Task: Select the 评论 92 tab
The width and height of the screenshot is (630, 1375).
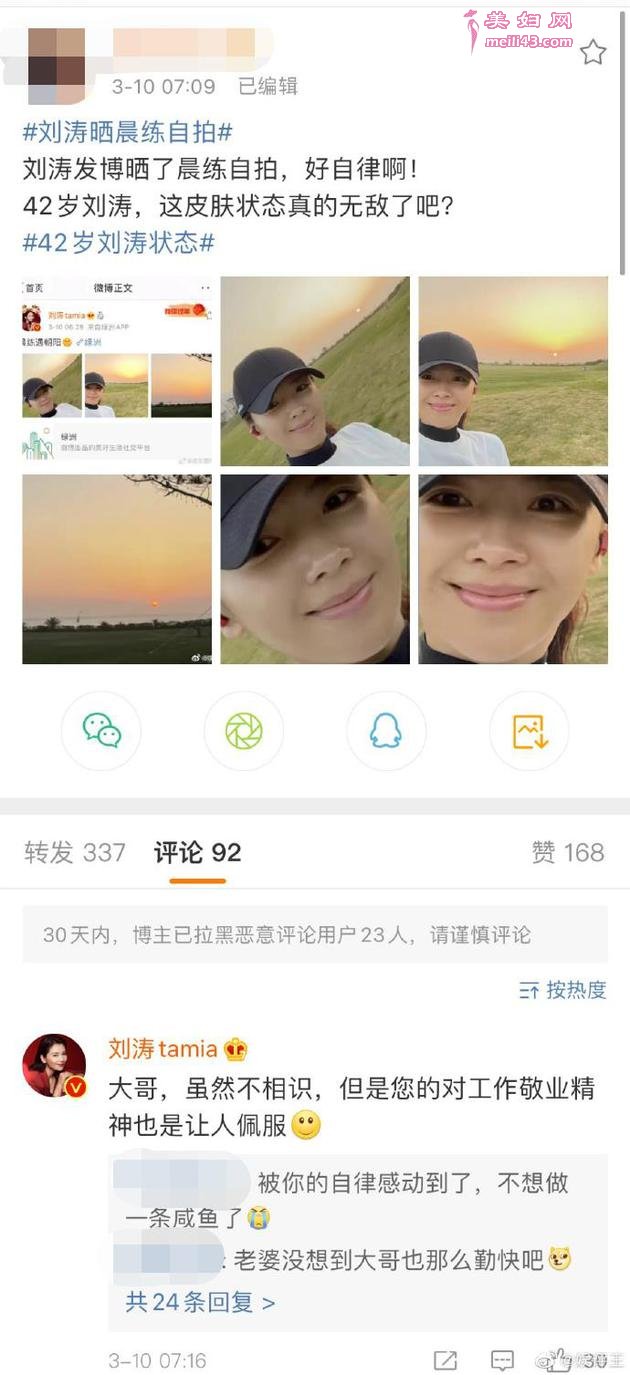Action: [x=197, y=853]
